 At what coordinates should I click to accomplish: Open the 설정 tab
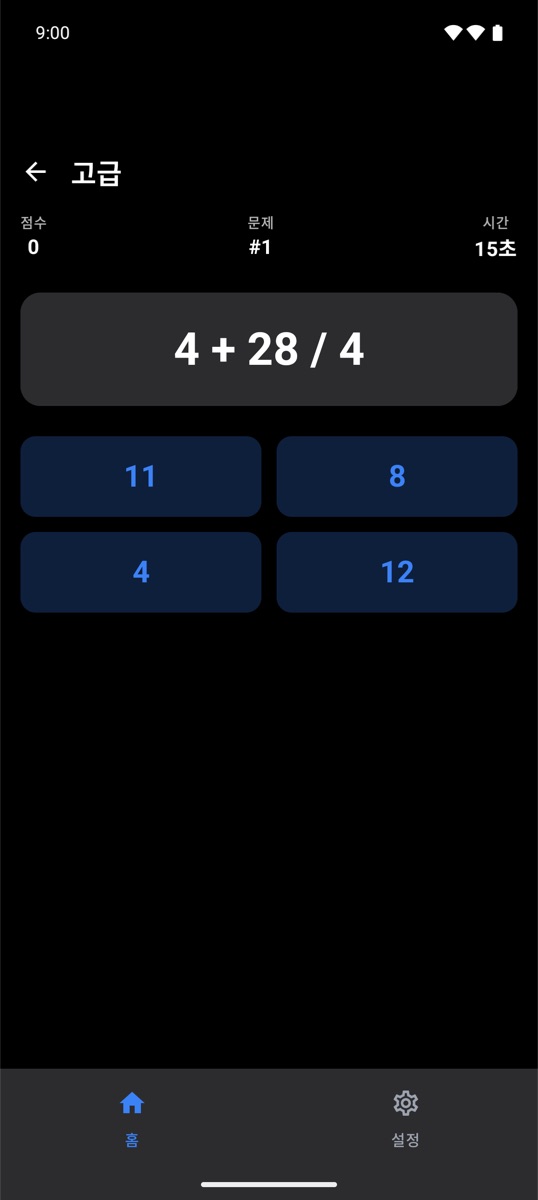pyautogui.click(x=405, y=1119)
